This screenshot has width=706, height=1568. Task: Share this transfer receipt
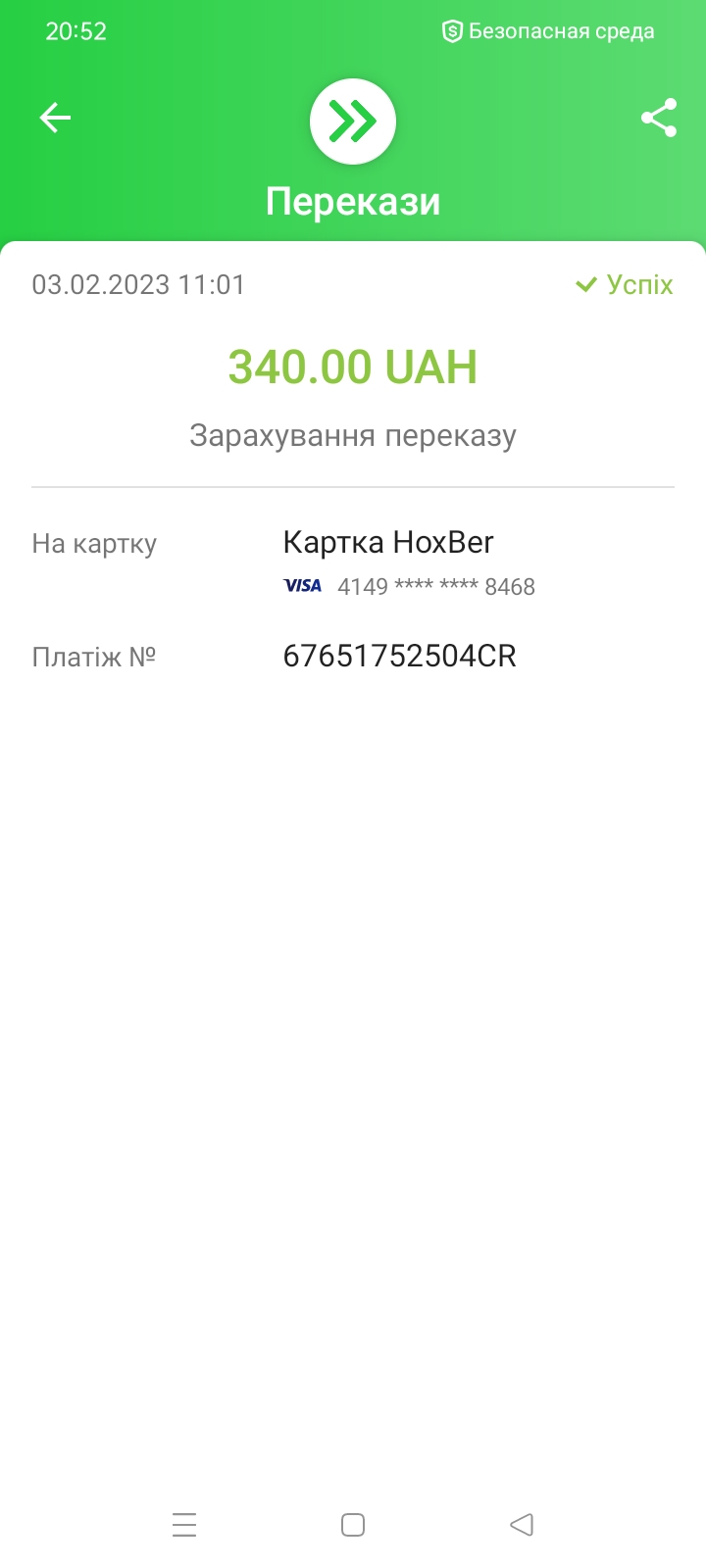pyautogui.click(x=659, y=119)
